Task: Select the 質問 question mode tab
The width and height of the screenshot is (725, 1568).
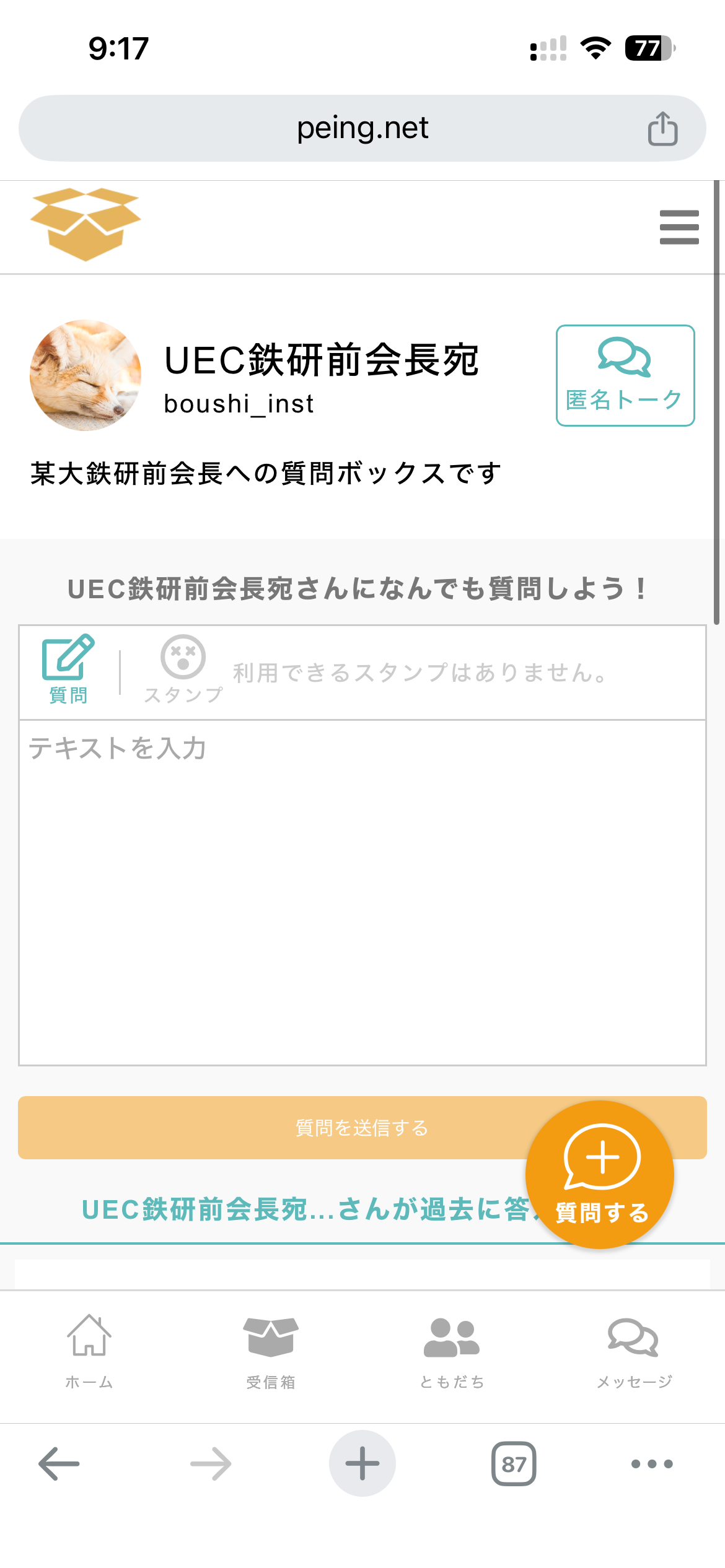Action: pos(68,669)
